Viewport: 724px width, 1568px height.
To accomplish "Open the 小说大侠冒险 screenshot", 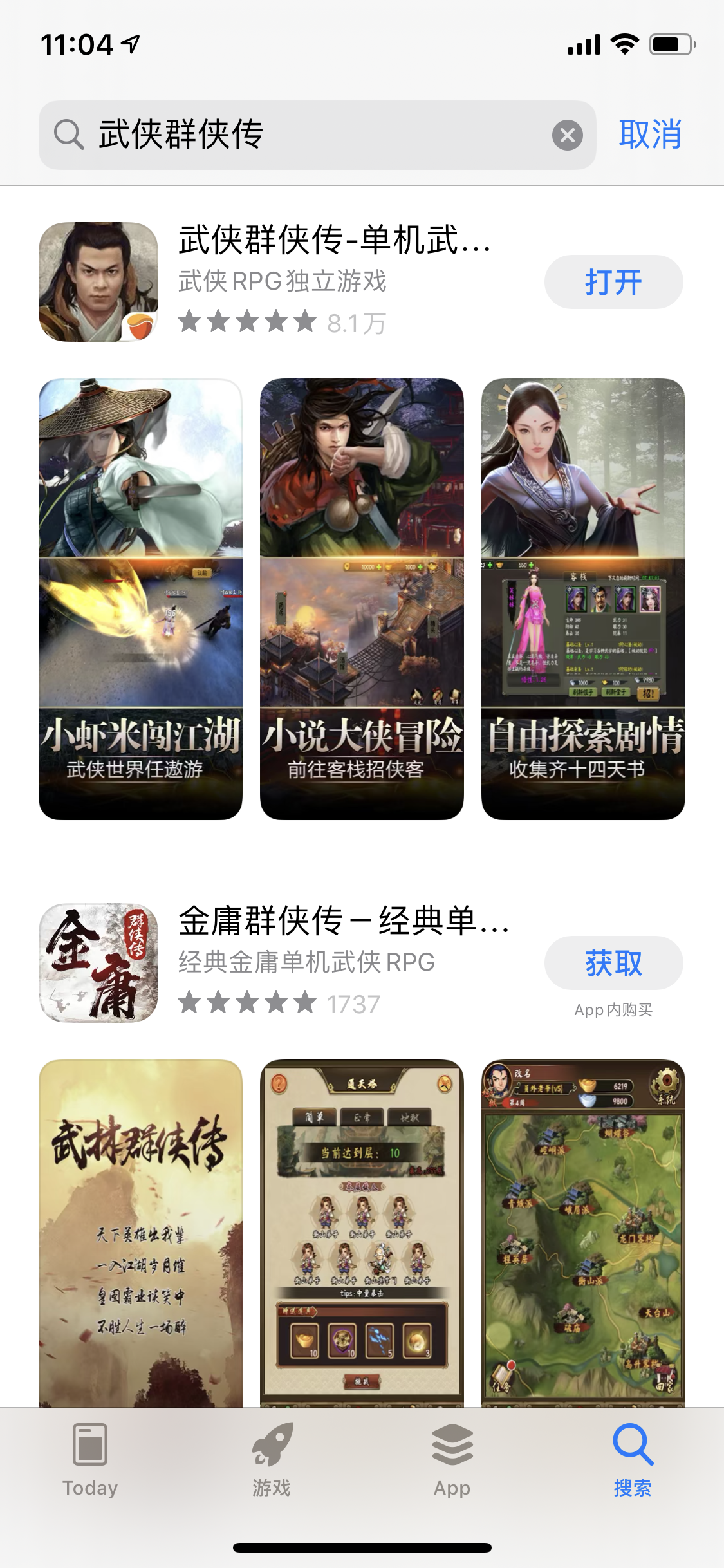I will (362, 599).
